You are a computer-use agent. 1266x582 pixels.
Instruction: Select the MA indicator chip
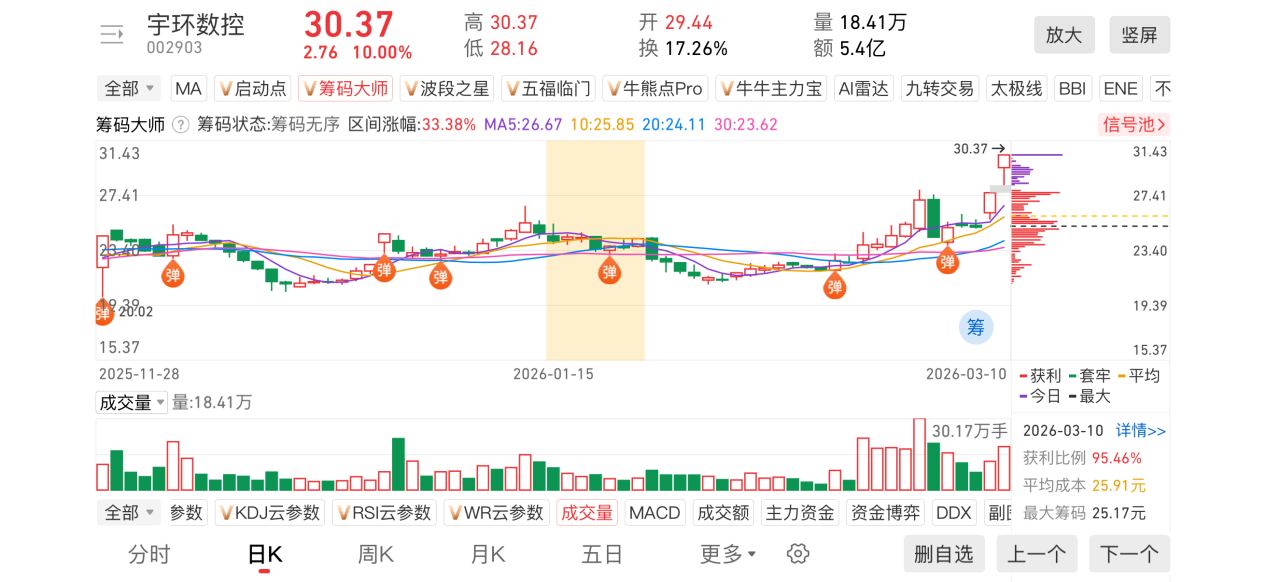pyautogui.click(x=188, y=88)
